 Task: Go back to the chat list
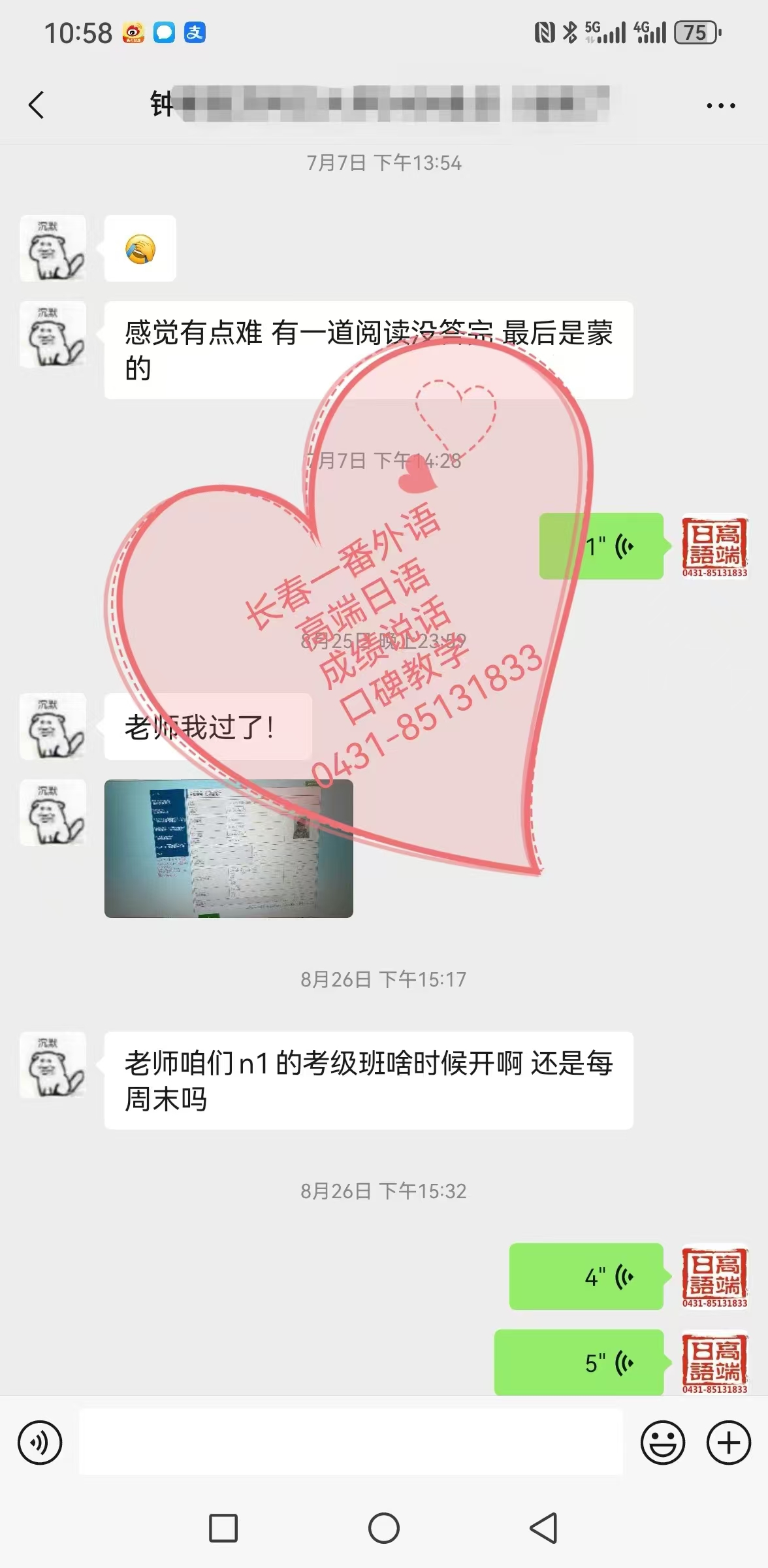click(37, 105)
